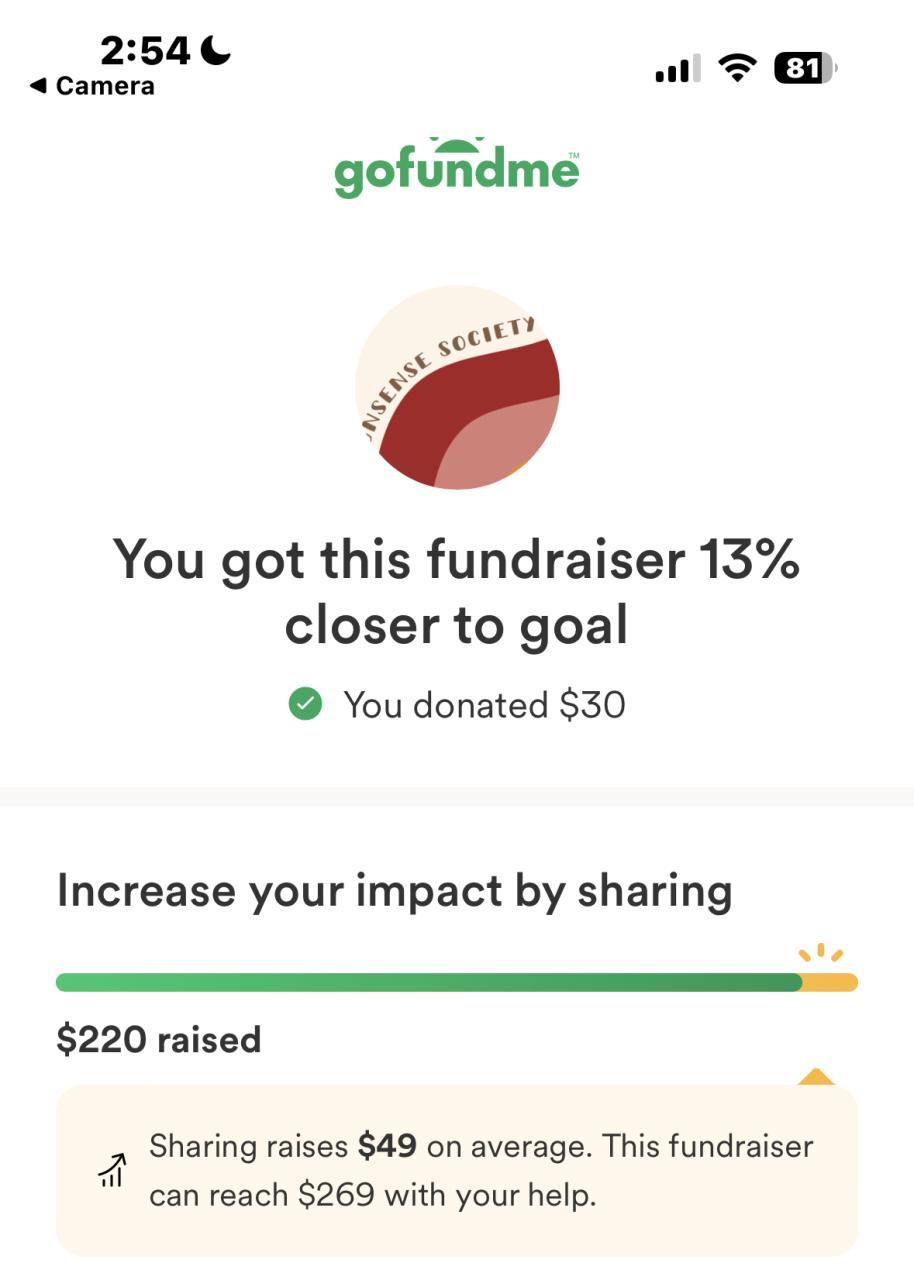Return to the Camera app
This screenshot has height=1280, width=914.
click(92, 87)
